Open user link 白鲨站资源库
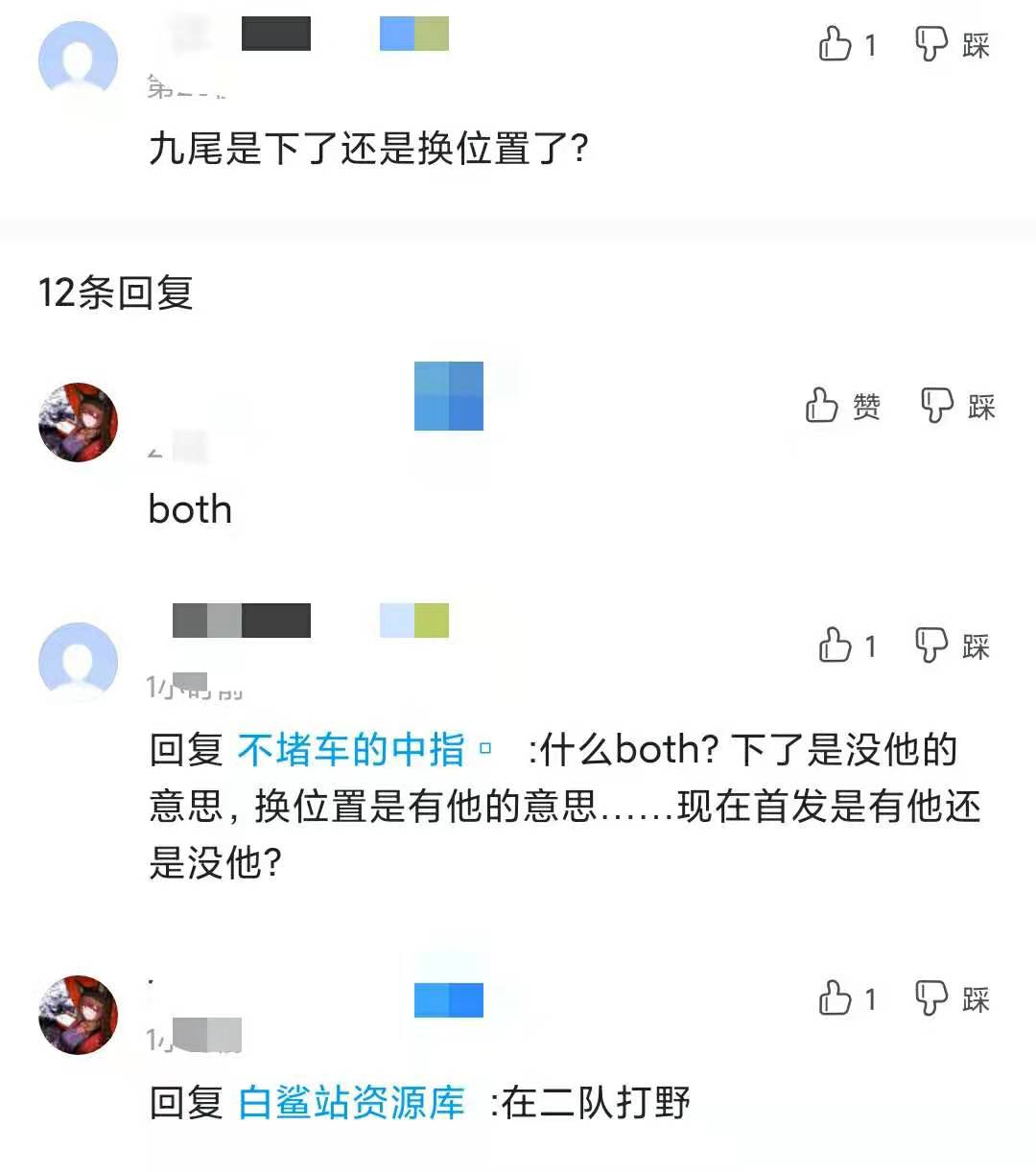Viewport: 1036px width, 1172px height. [x=351, y=1102]
